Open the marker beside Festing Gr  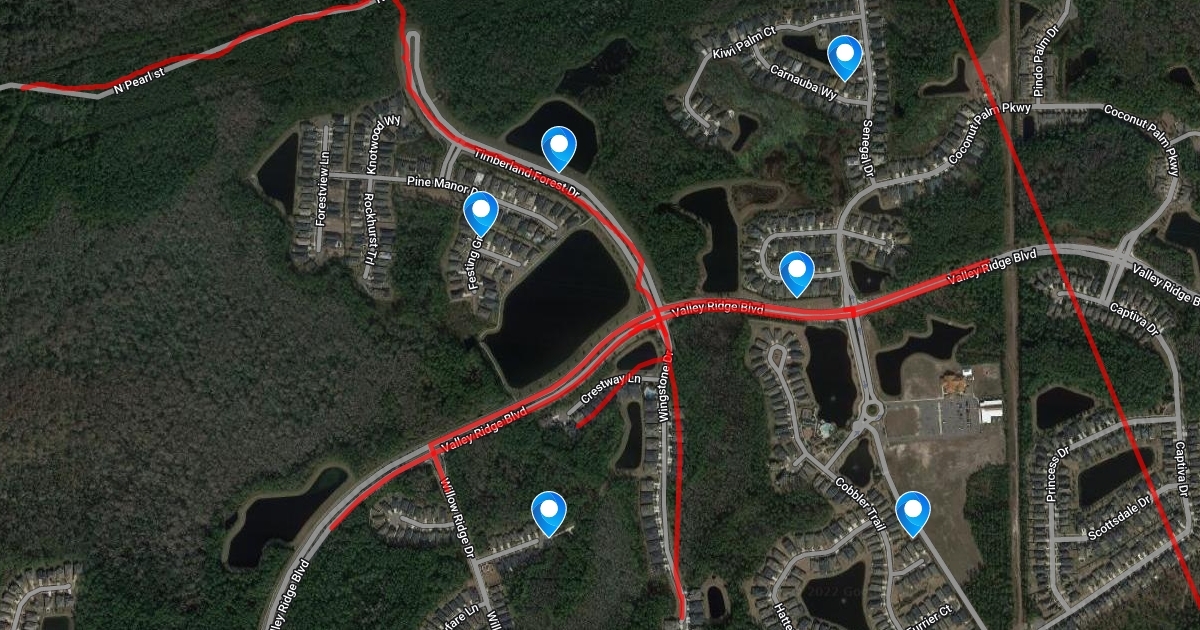481,214
